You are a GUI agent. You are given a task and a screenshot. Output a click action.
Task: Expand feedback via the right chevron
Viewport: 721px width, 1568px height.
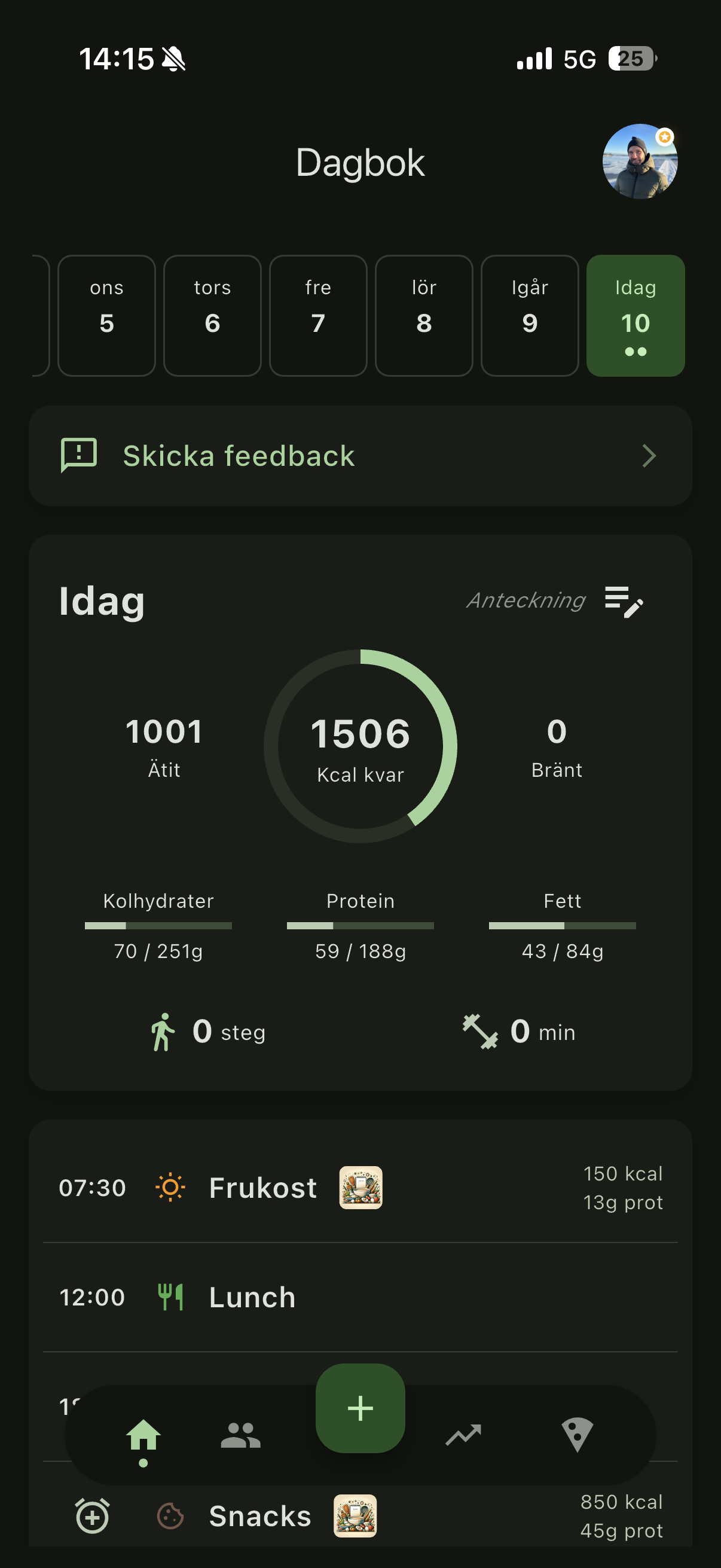pyautogui.click(x=649, y=455)
